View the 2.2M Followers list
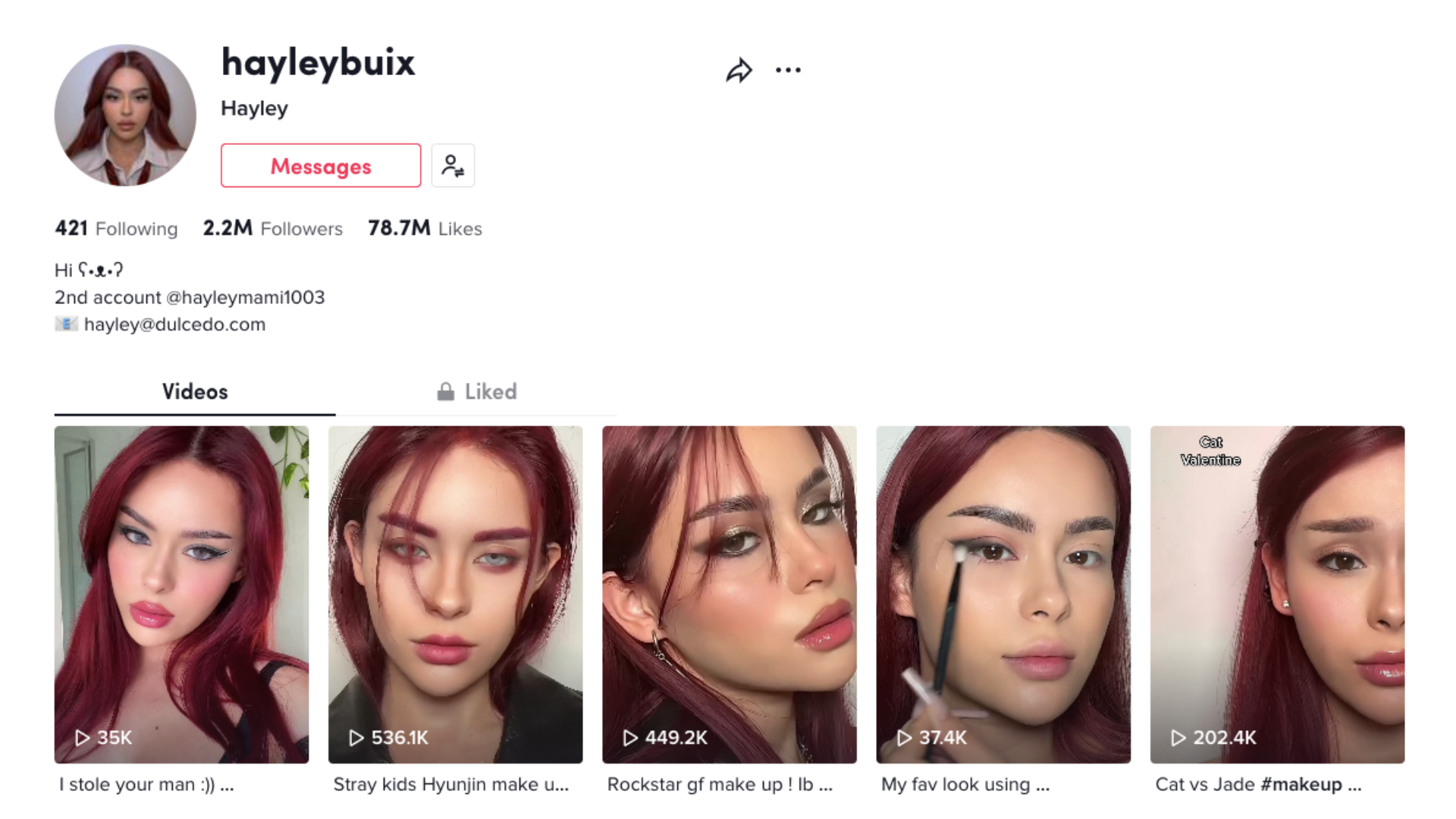1456x819 pixels. (x=272, y=228)
